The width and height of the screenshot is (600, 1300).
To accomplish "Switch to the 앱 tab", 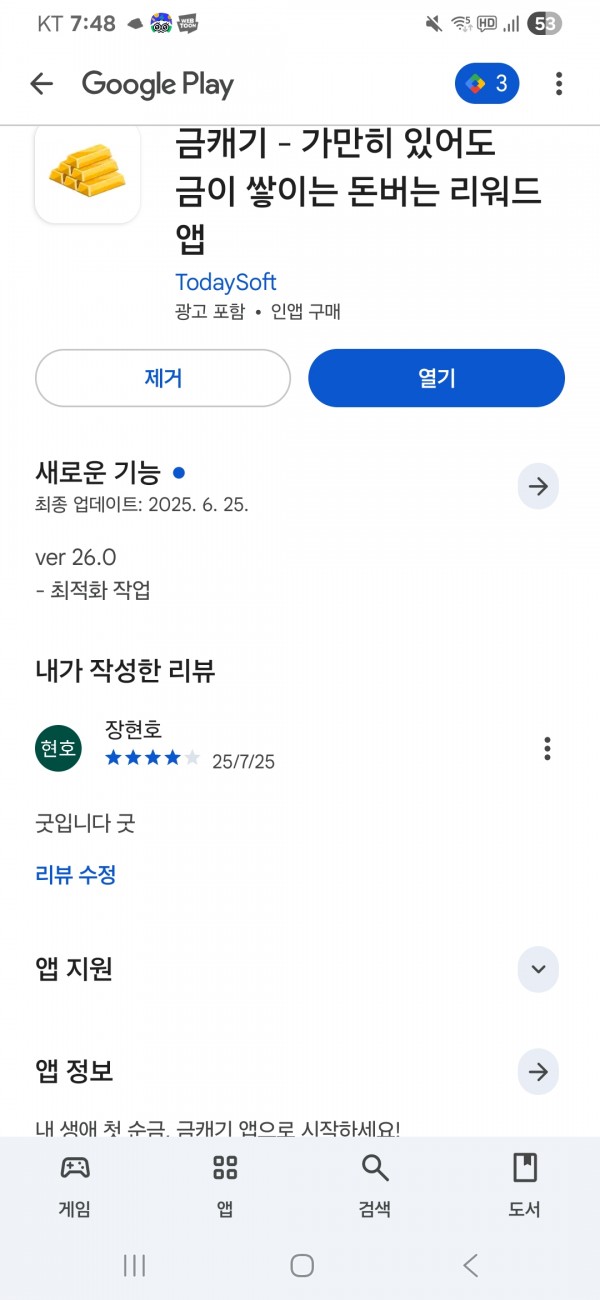I will click(x=225, y=1185).
